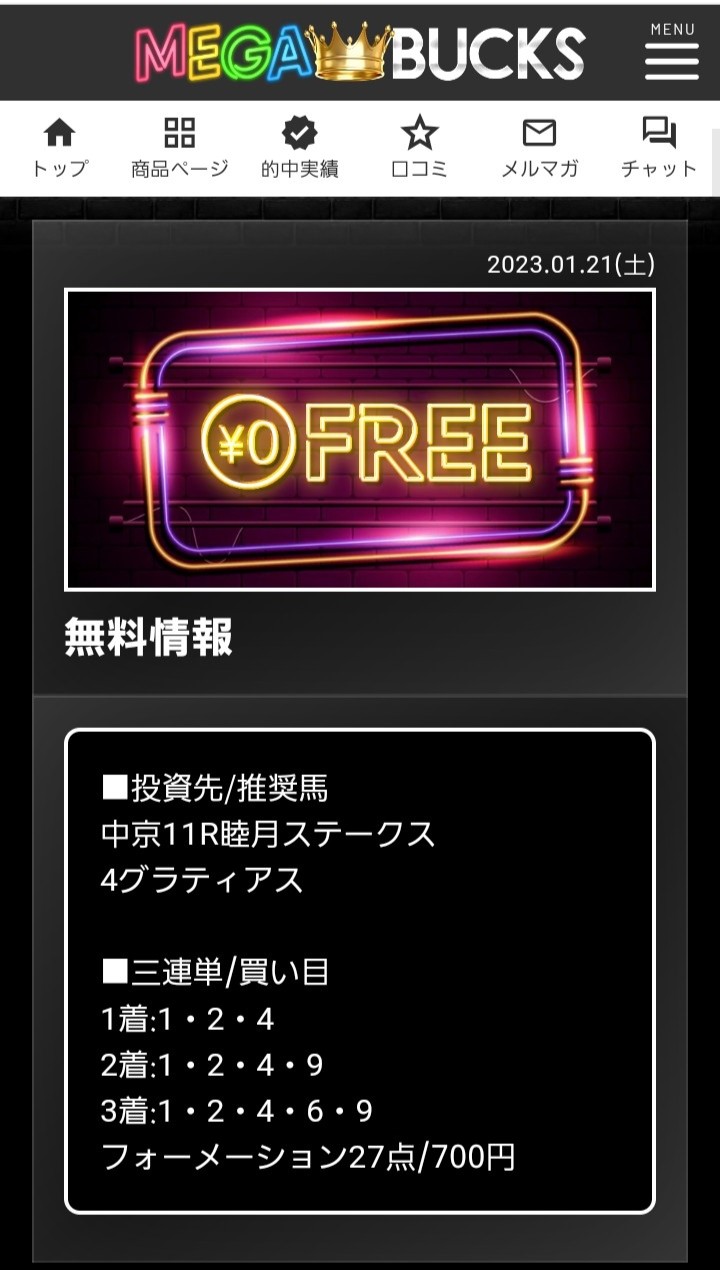Screen dimensions: 720x1270
Task: Switch to the 的中実績 tab
Action: (x=299, y=148)
